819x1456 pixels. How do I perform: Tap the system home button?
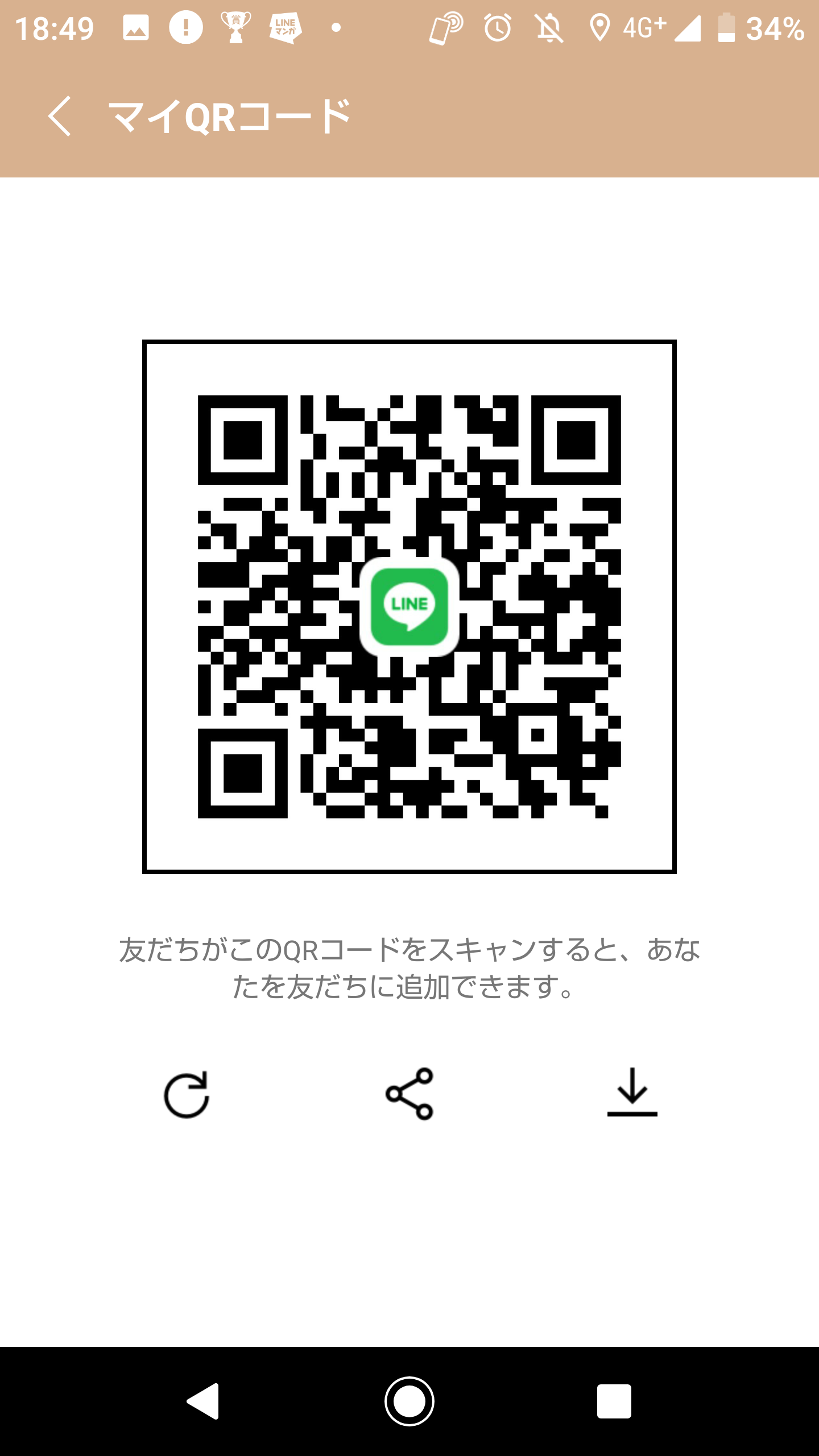409,1401
